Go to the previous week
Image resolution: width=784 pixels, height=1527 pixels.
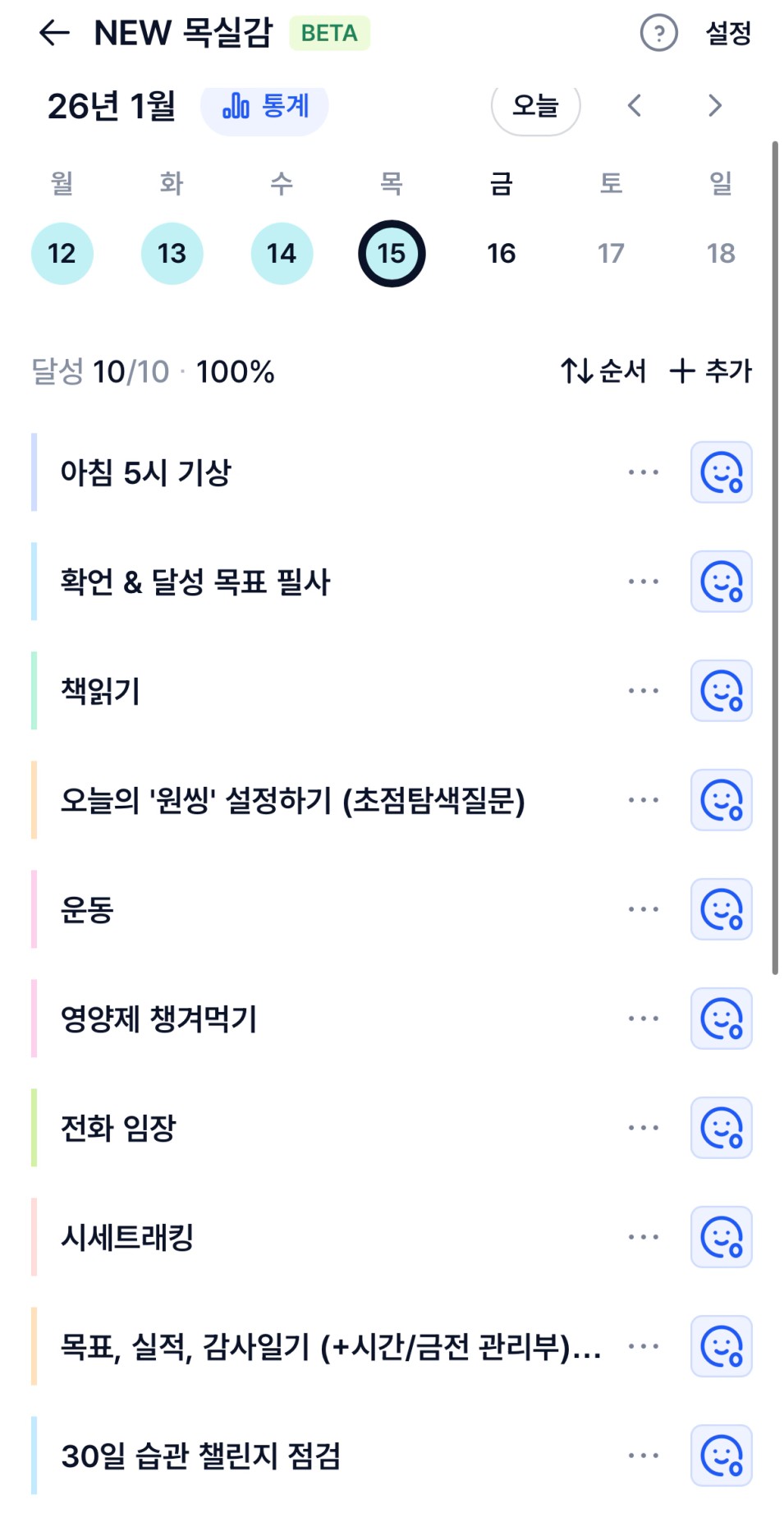tap(634, 106)
